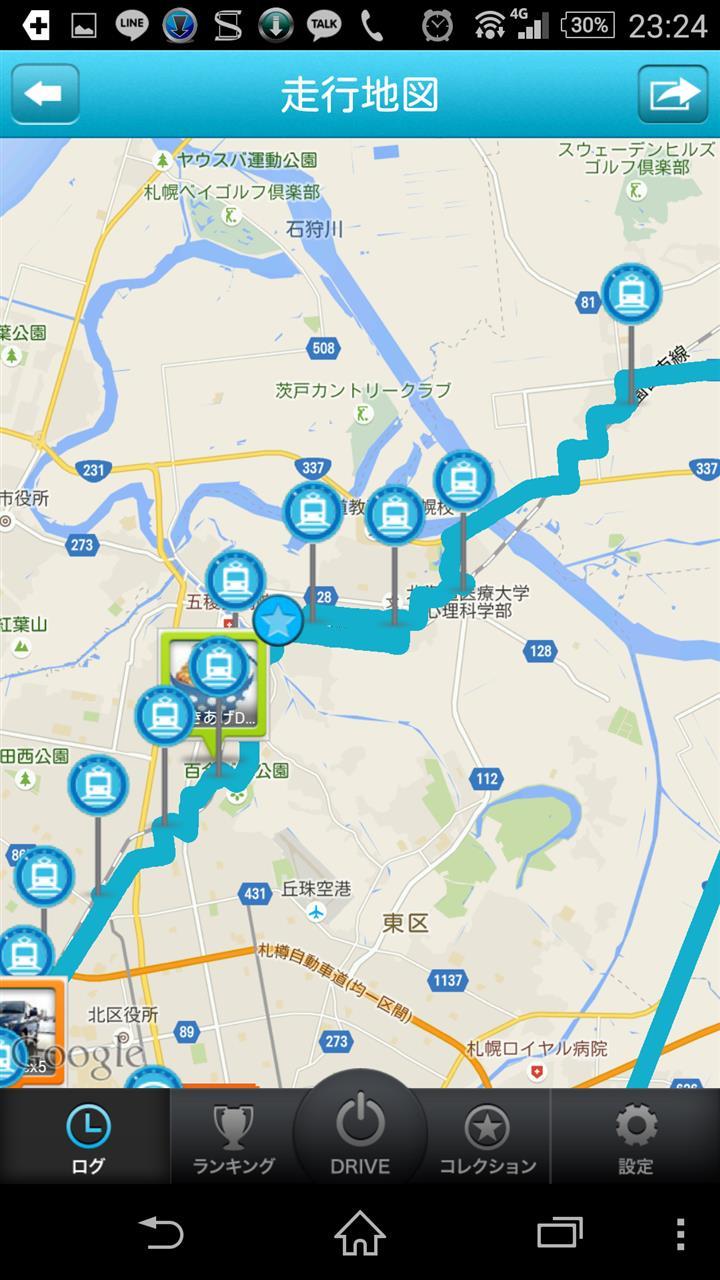
Task: Open the ランキング tab
Action: click(x=233, y=1137)
